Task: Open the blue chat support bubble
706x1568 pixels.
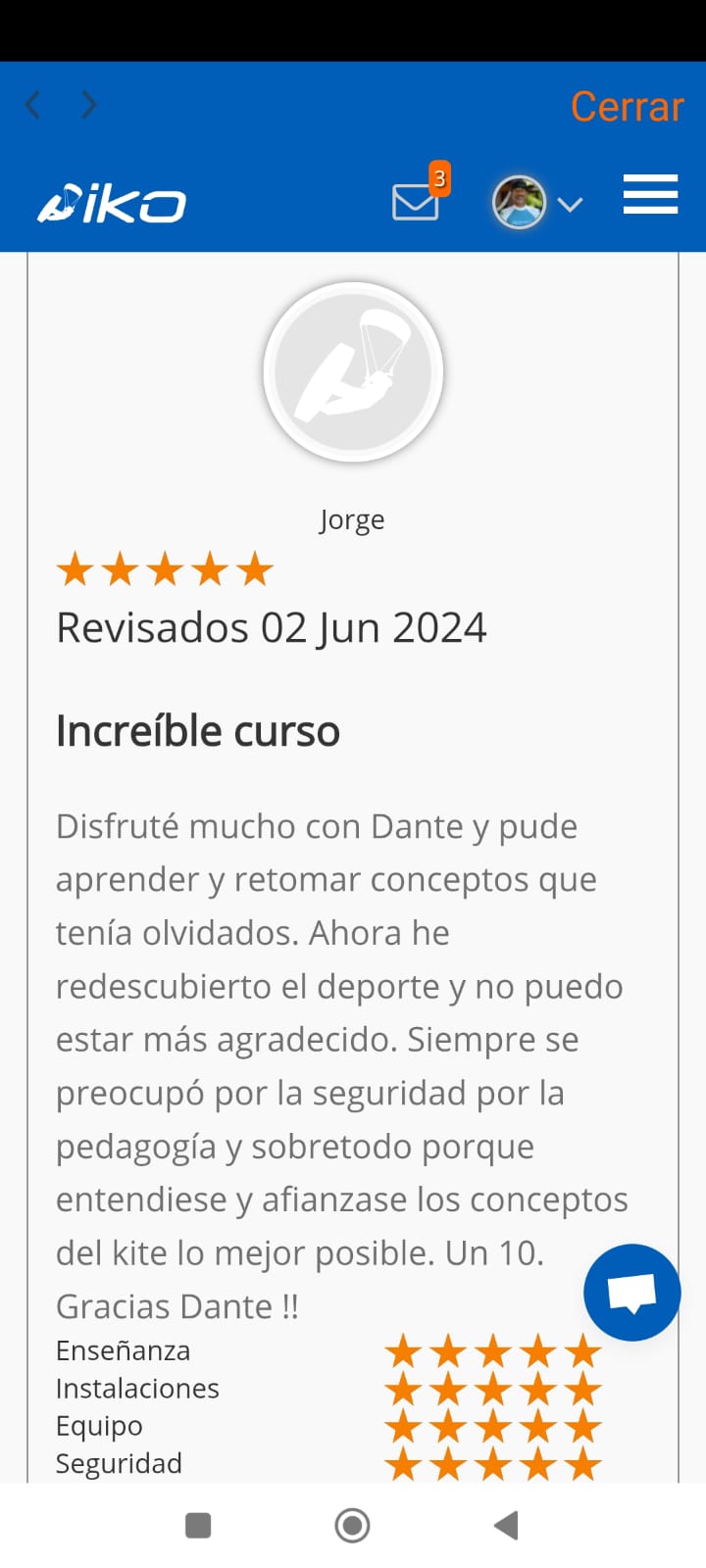Action: [632, 1293]
